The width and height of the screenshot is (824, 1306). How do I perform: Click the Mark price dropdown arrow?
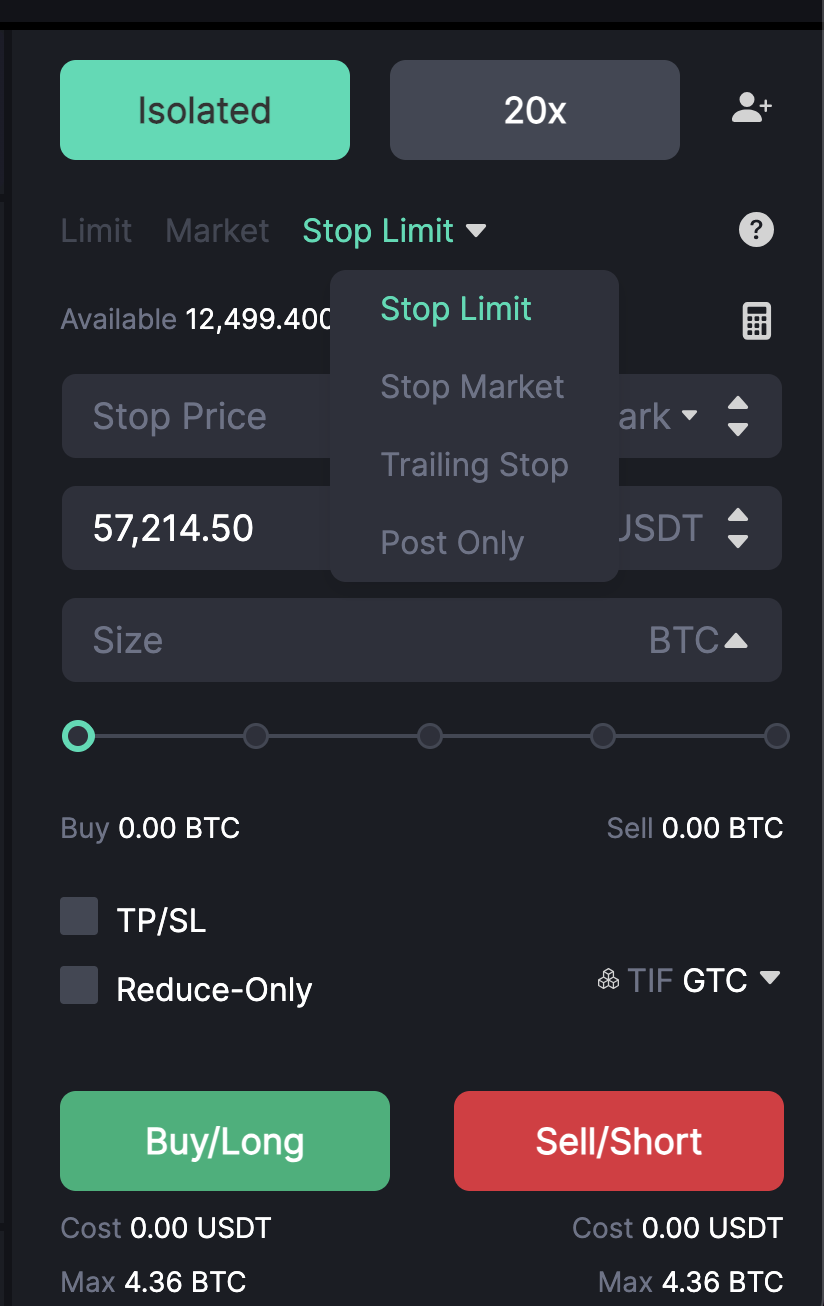(690, 417)
